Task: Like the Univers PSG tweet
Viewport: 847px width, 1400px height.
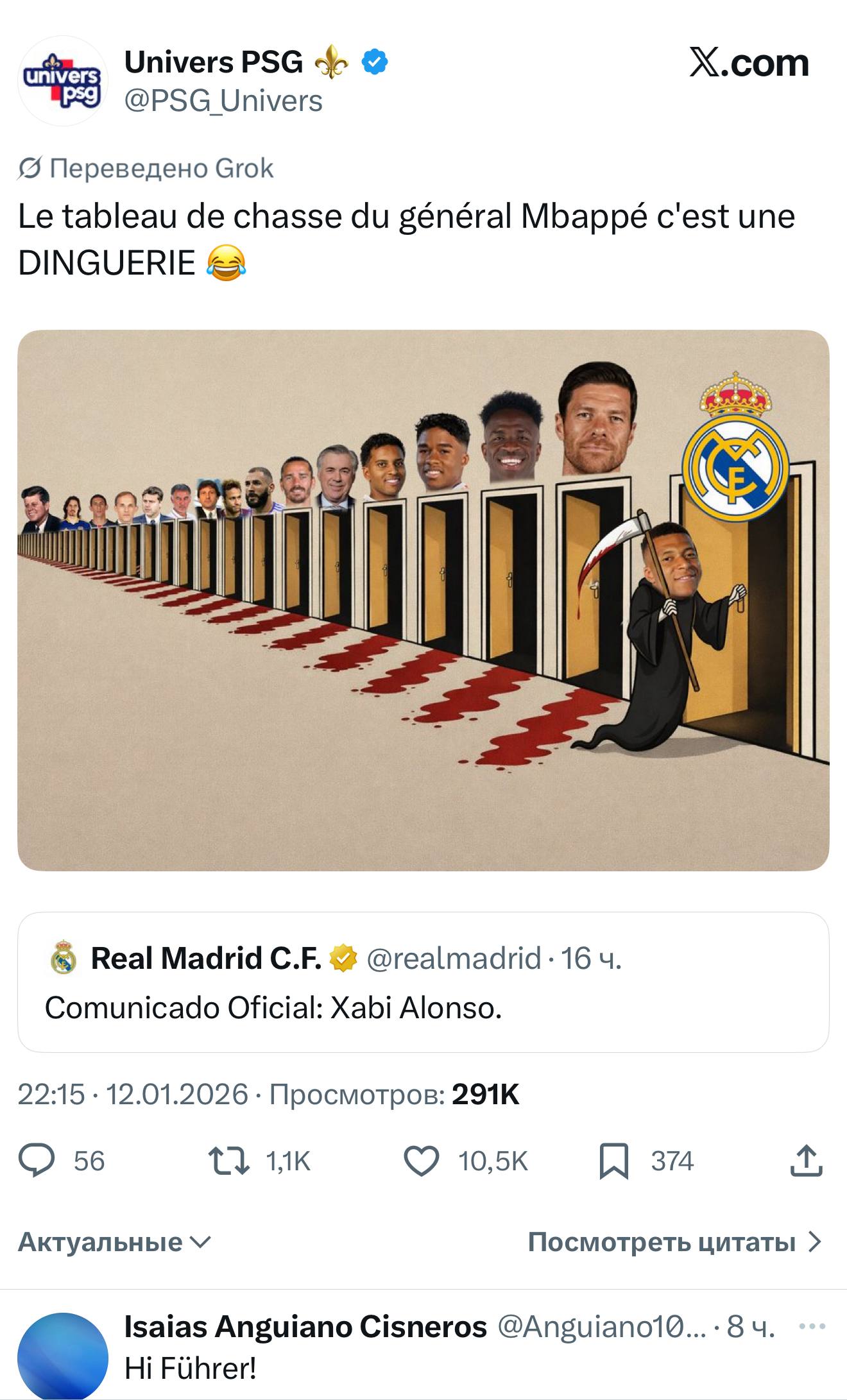Action: point(421,1161)
